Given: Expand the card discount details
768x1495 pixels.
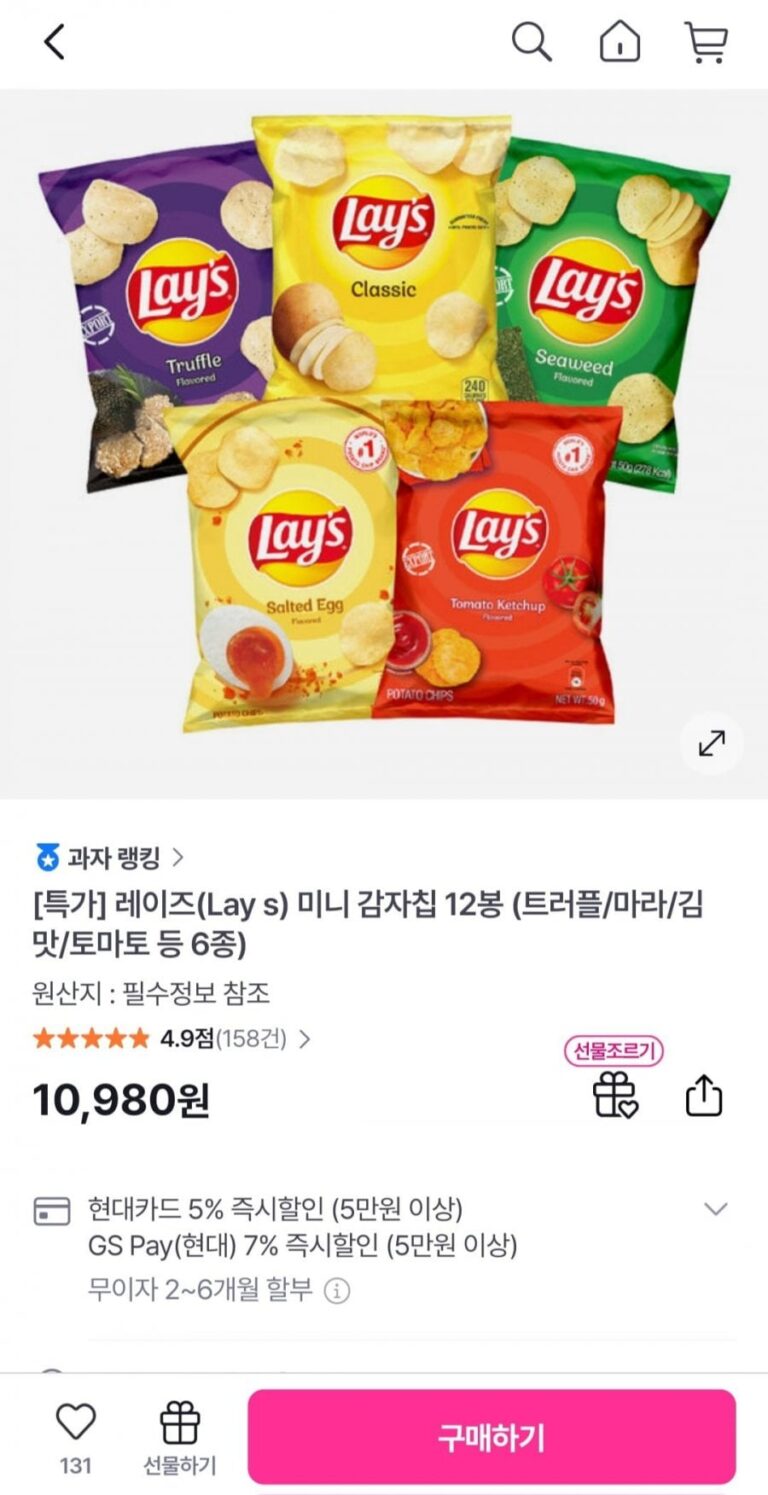Looking at the screenshot, I should point(715,1209).
